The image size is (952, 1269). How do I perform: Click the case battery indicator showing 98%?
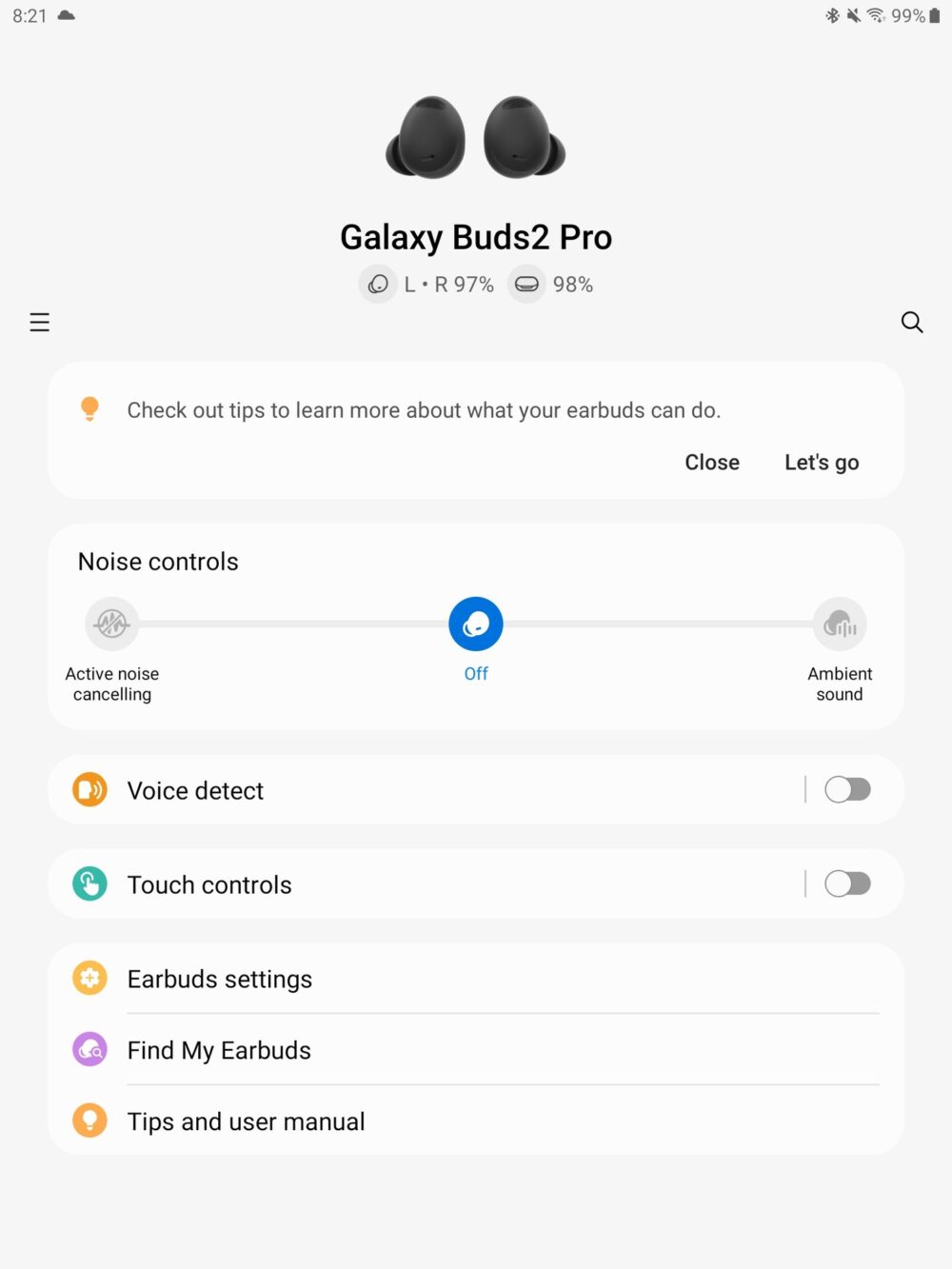click(x=552, y=284)
